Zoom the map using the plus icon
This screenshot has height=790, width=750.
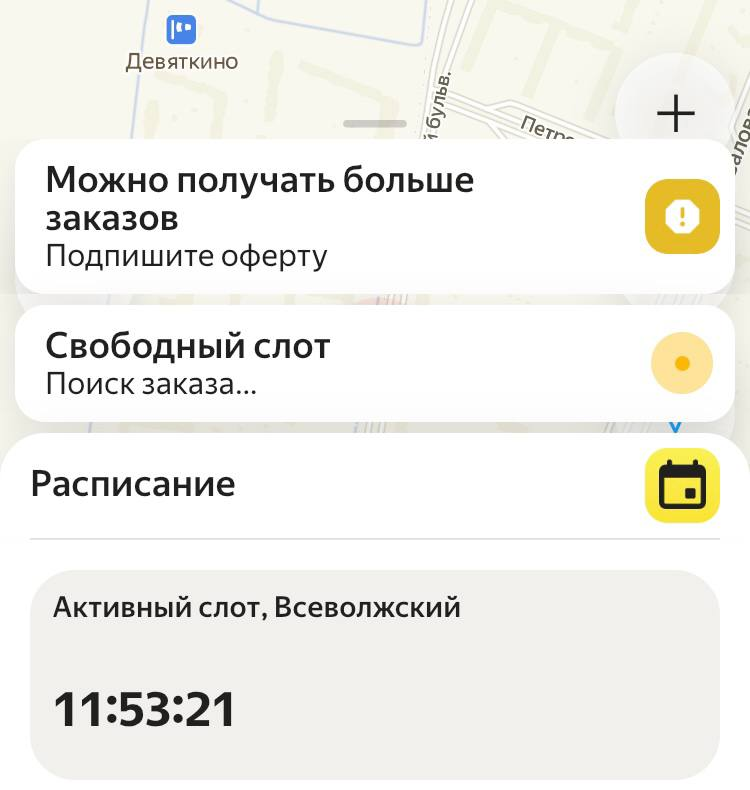676,112
